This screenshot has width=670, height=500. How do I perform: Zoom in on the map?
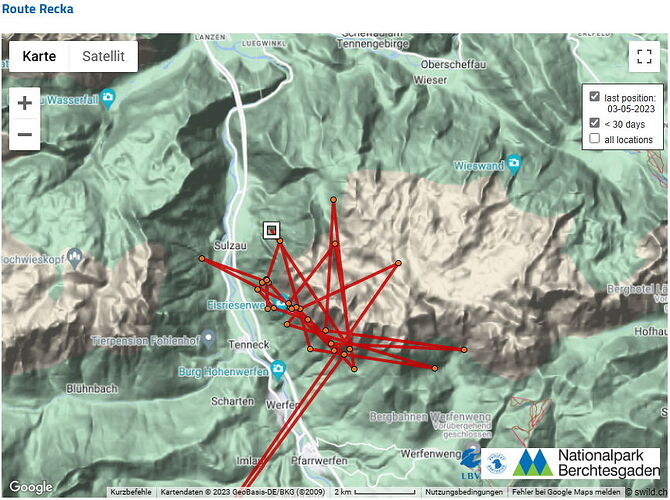25,103
